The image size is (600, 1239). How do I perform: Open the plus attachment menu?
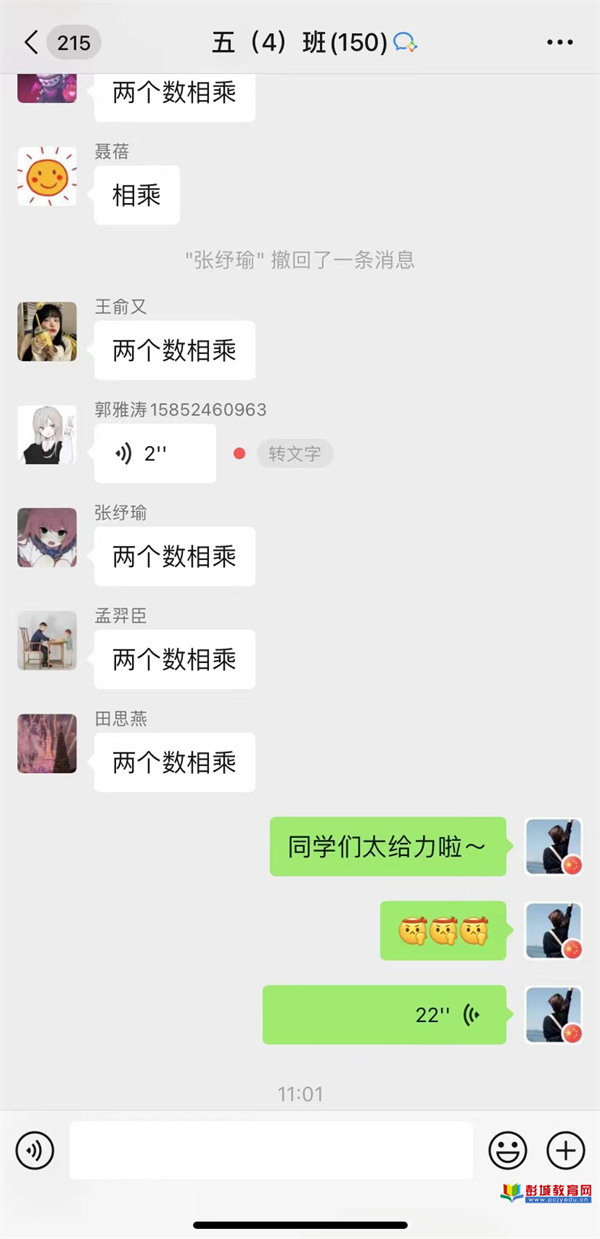point(566,1150)
